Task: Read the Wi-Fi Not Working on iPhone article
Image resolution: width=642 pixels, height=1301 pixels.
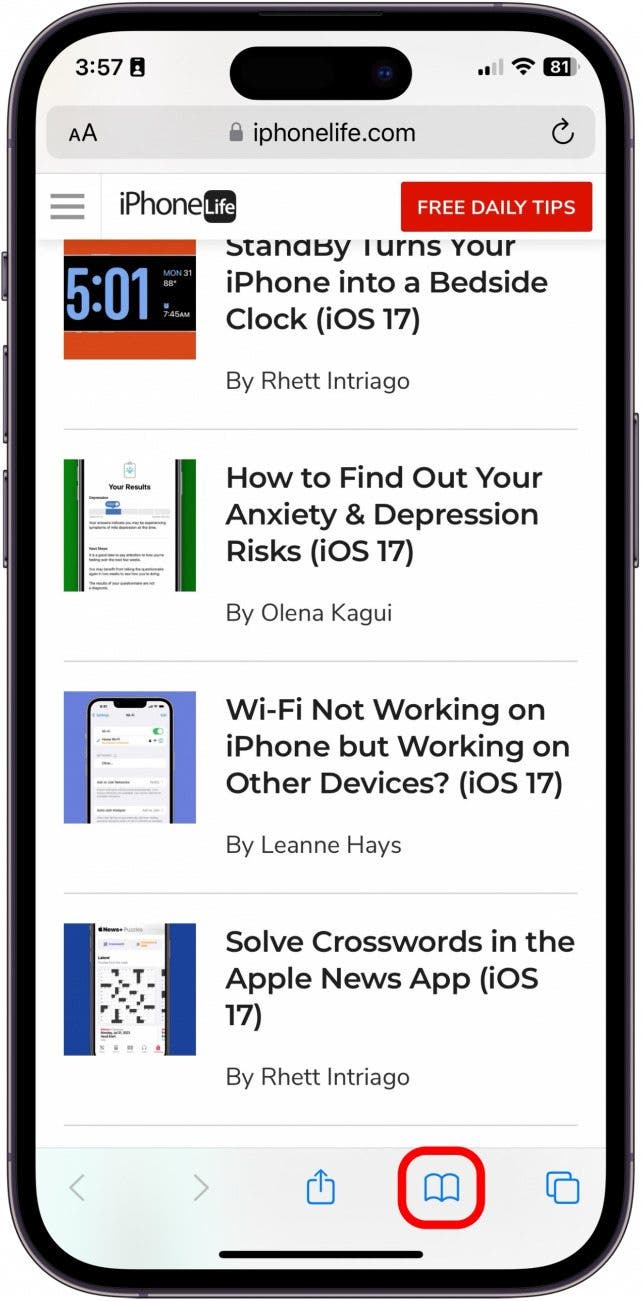Action: pyautogui.click(x=398, y=746)
